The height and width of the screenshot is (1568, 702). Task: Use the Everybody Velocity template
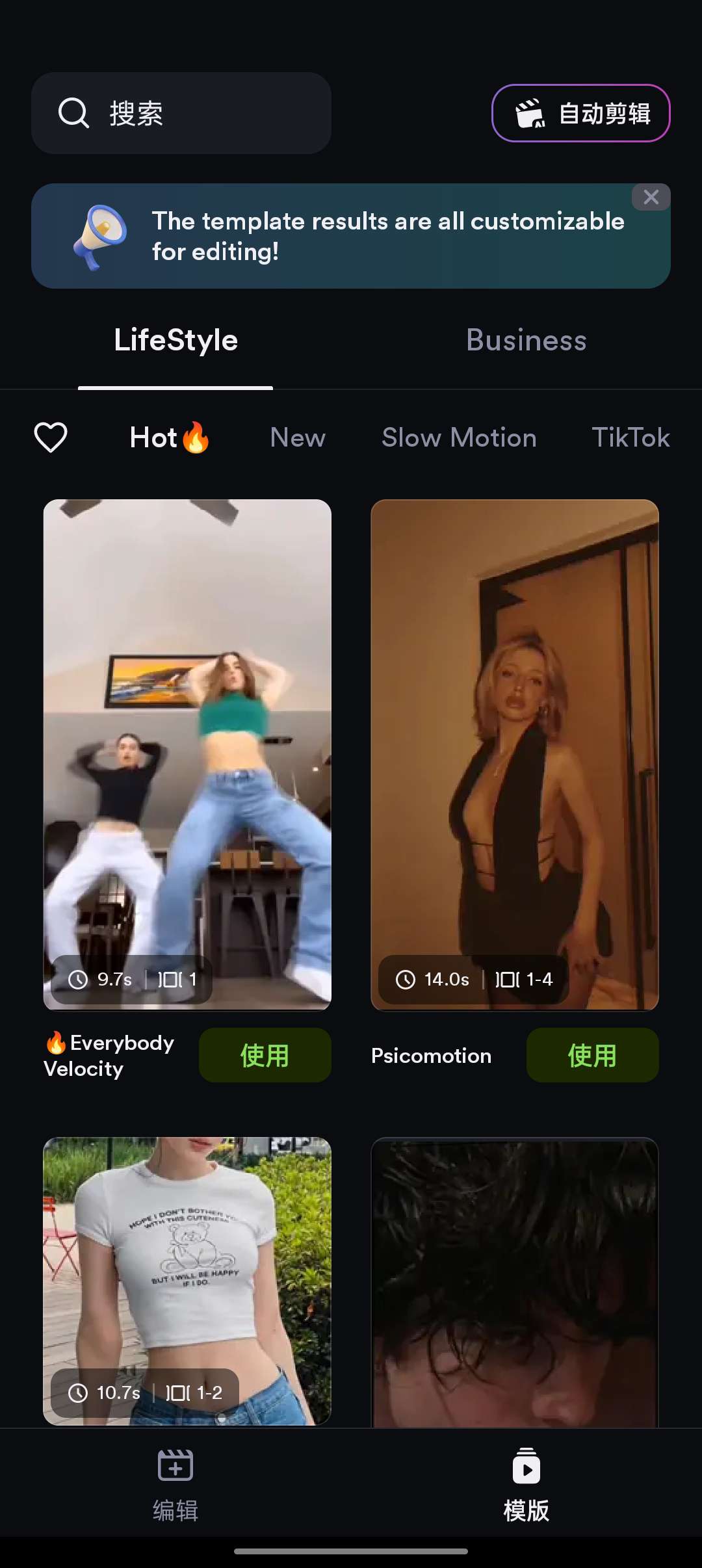pyautogui.click(x=265, y=1055)
